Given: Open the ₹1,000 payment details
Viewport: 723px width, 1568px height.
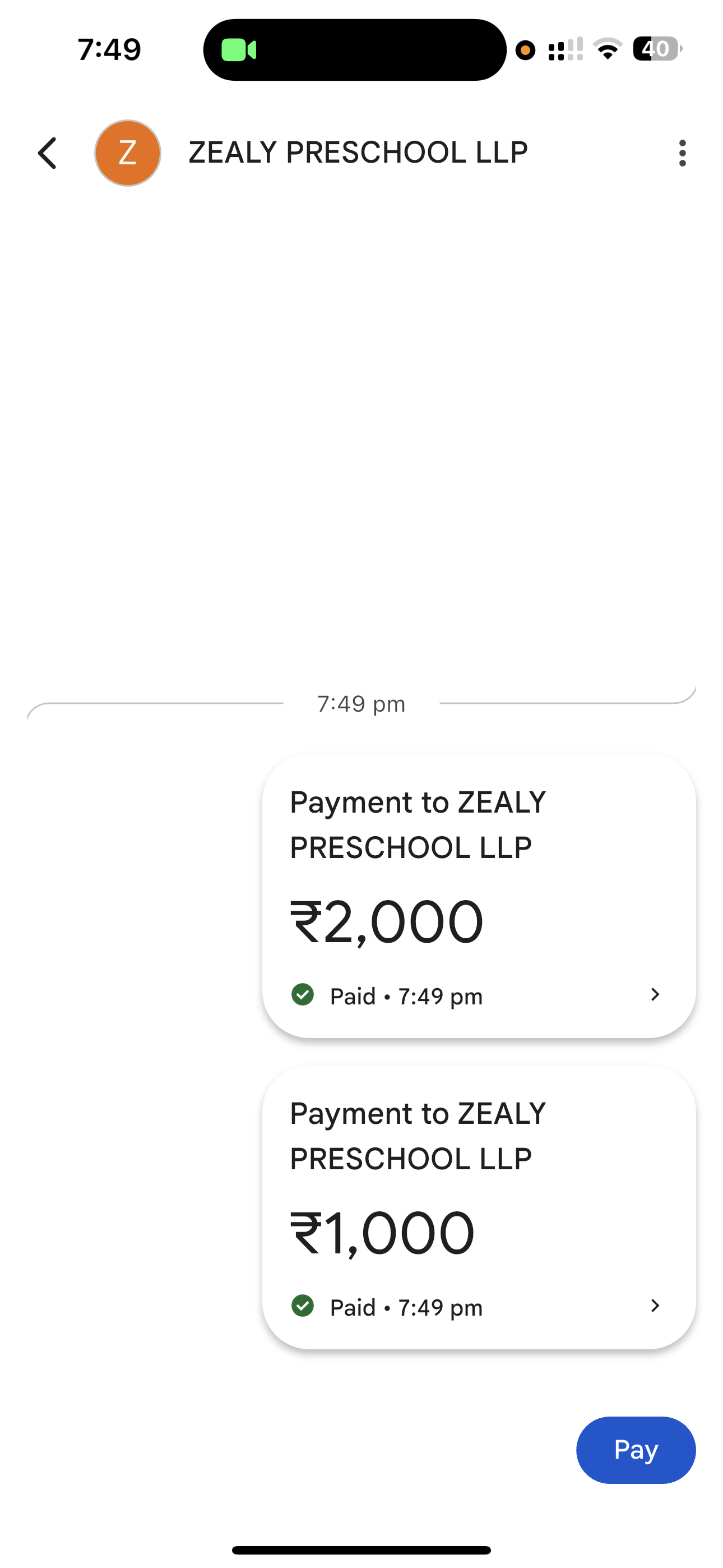Looking at the screenshot, I should (478, 1207).
